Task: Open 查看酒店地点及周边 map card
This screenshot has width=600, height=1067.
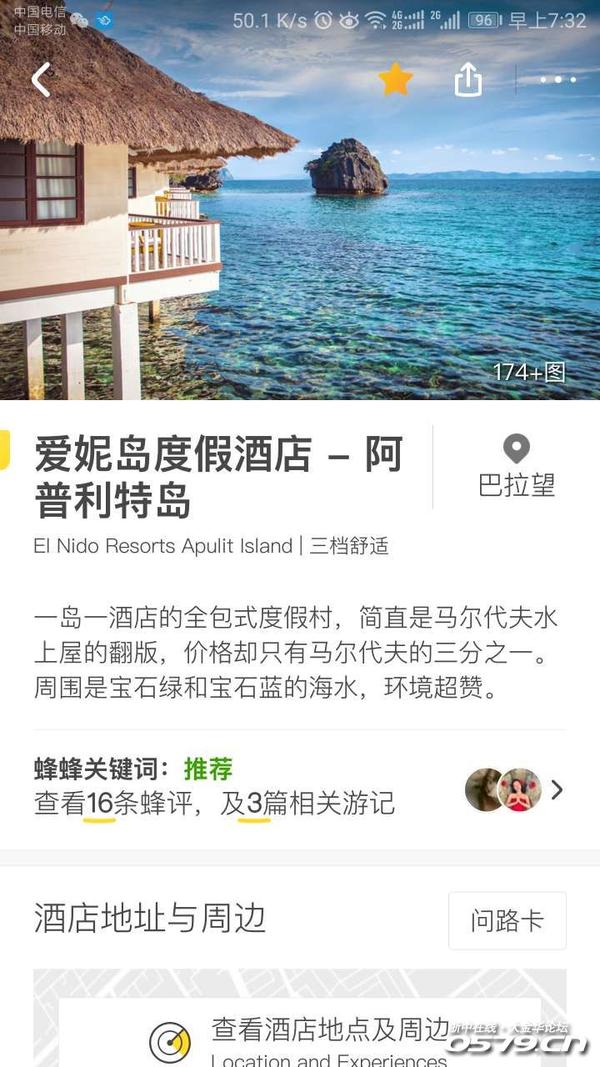Action: coord(300,1040)
